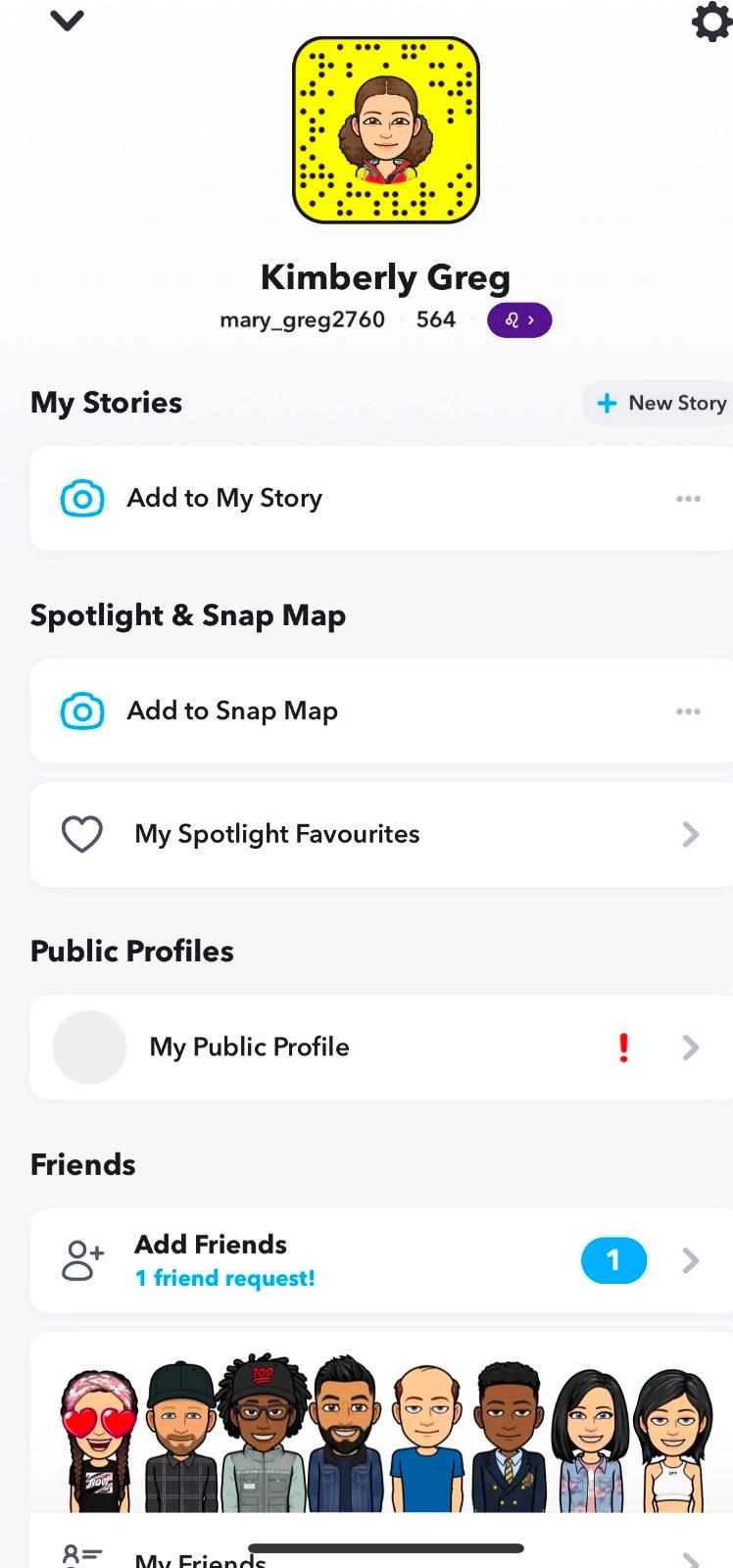Create a New Story
This screenshot has width=733, height=1568.
661,403
